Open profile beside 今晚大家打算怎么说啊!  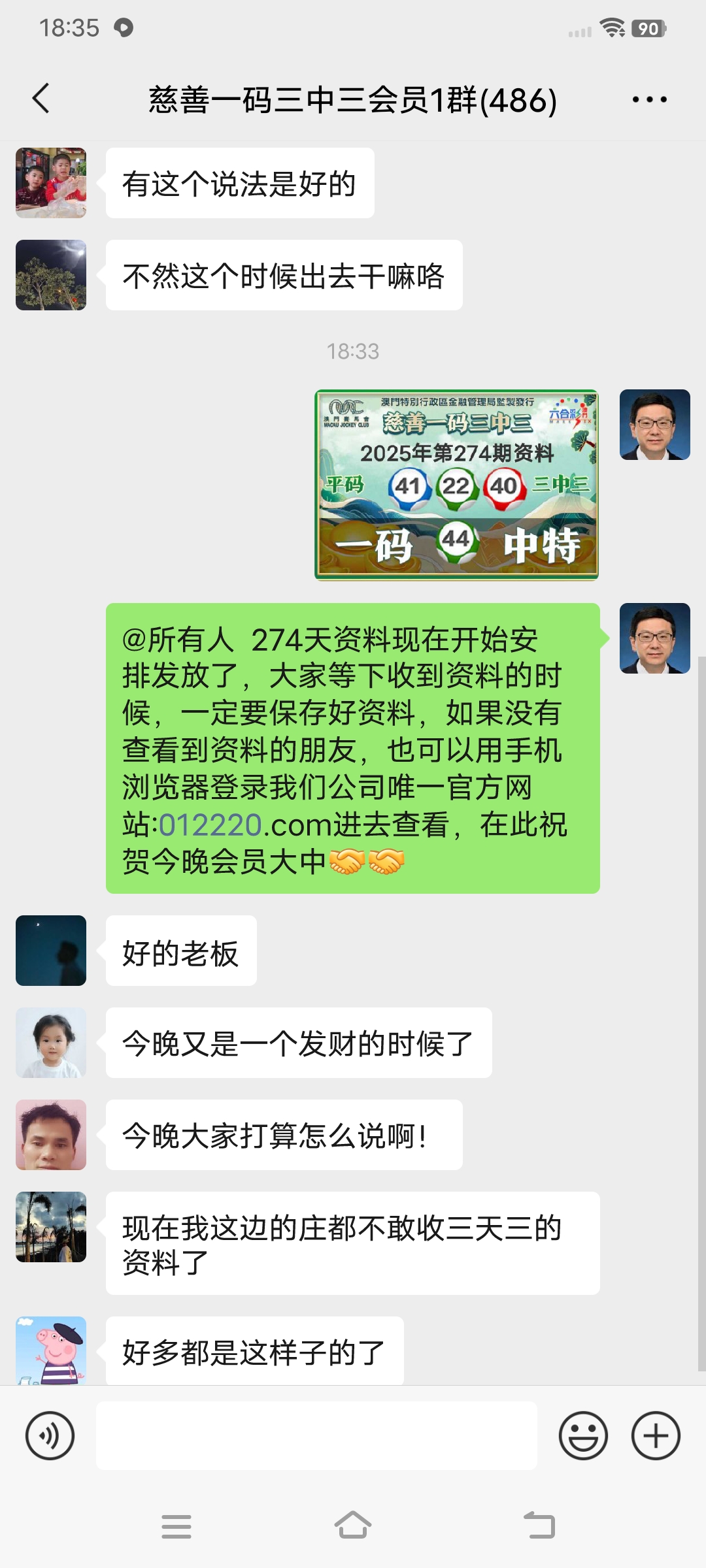click(x=51, y=1135)
